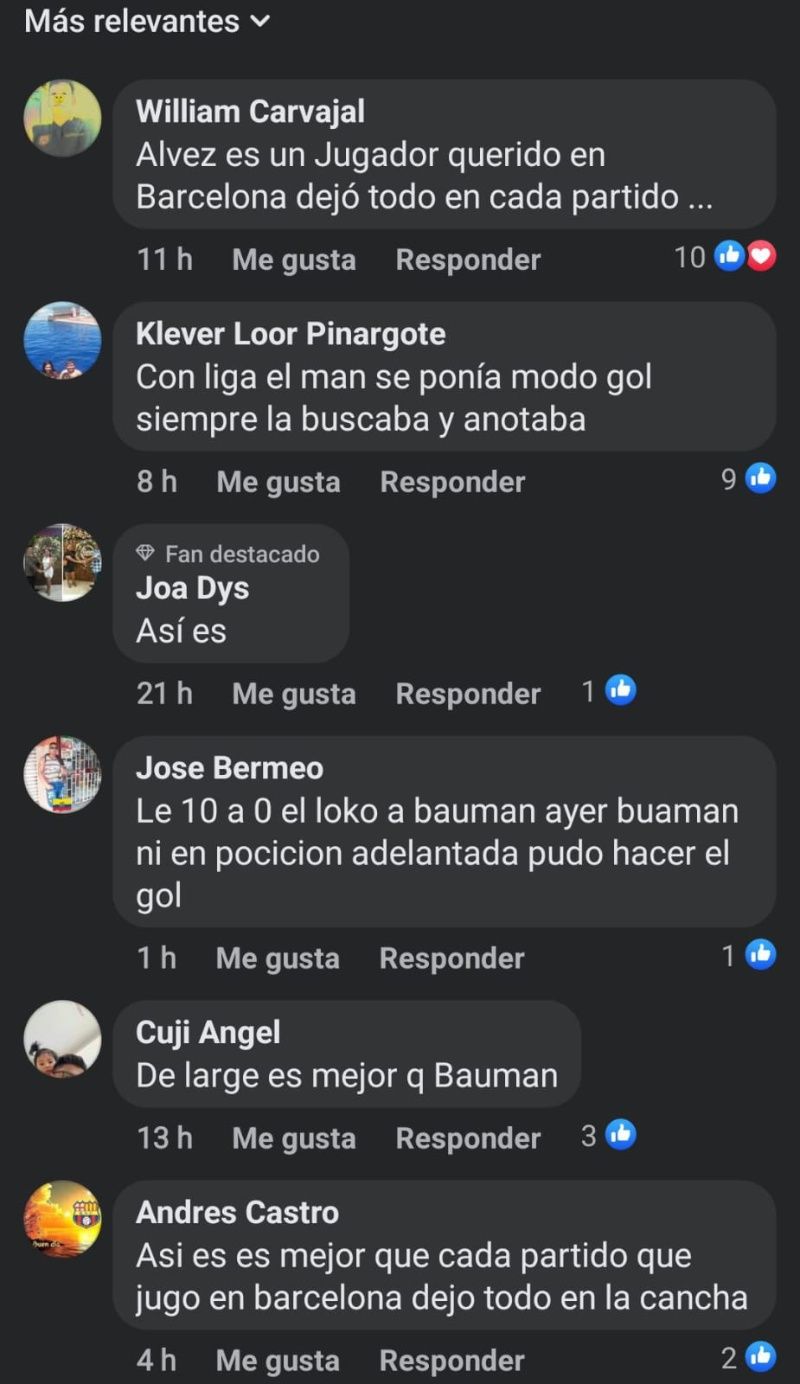Open William Carvajal's profile picture

(62, 119)
